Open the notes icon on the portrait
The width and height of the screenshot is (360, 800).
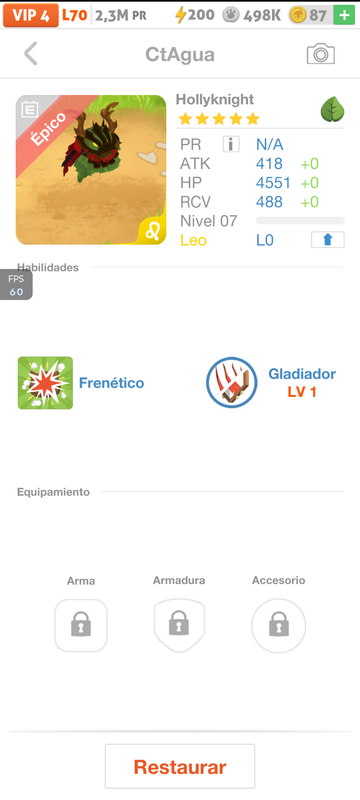[x=30, y=110]
